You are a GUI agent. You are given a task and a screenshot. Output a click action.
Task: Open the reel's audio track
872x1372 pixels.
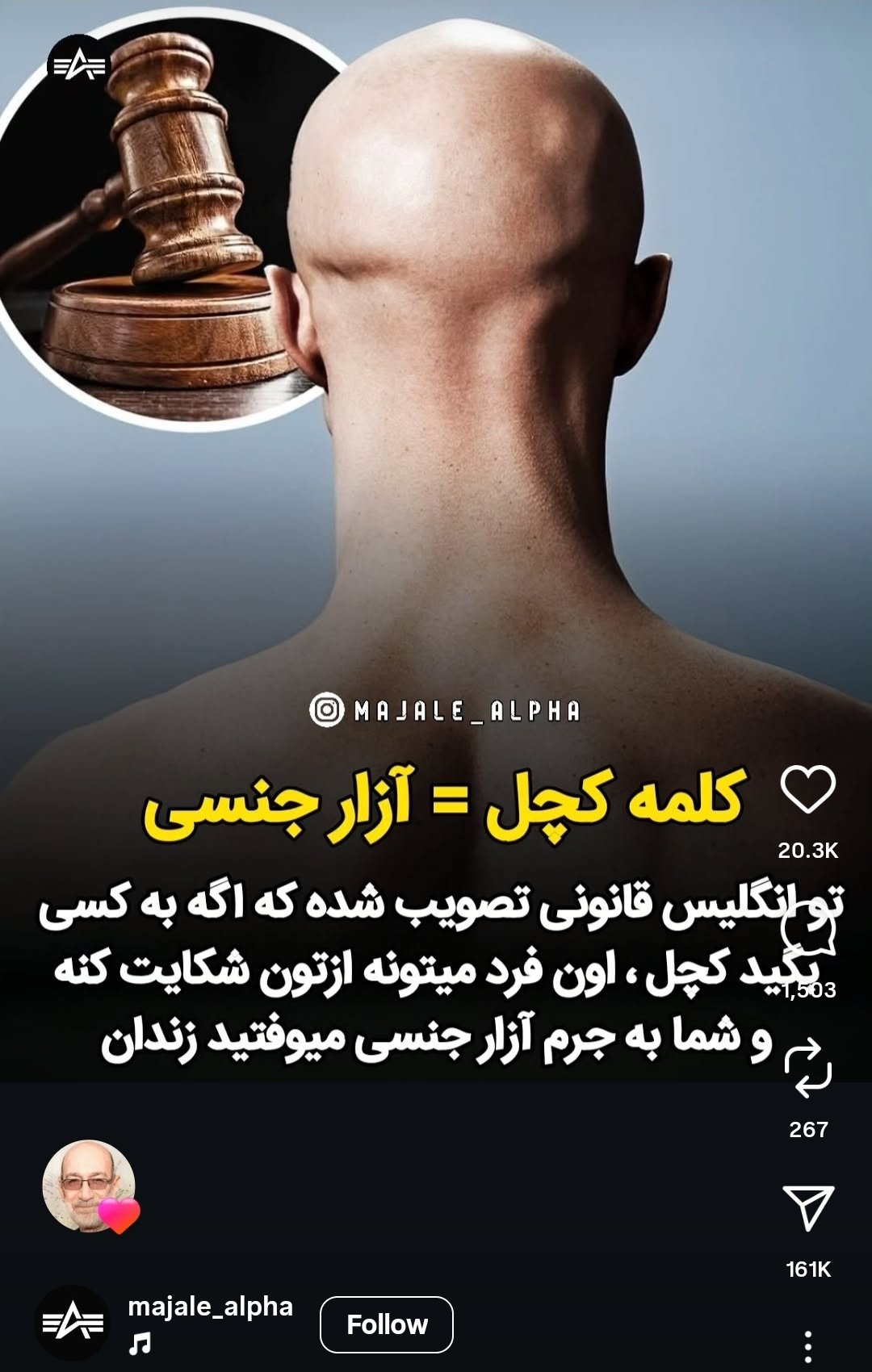click(x=140, y=1344)
